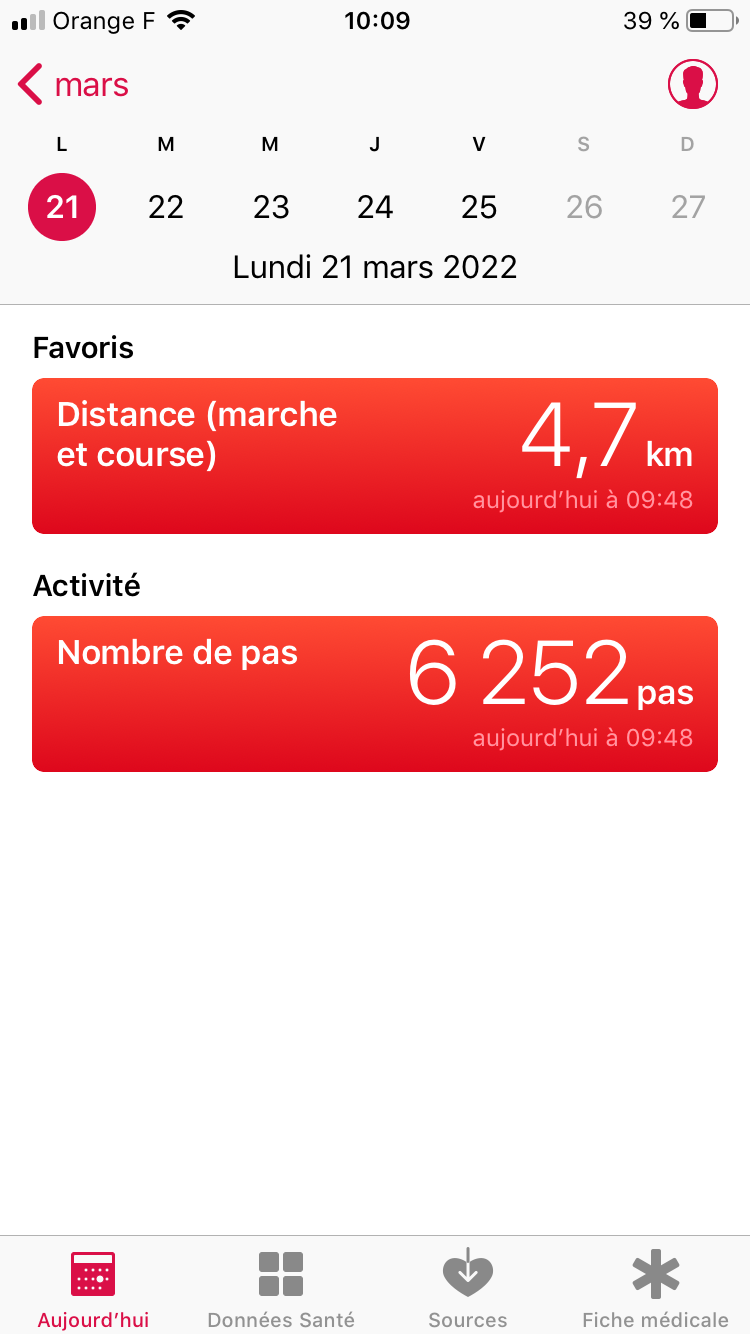Screen dimensions: 750x1334
Task: Go back to the mars month view
Action: [x=74, y=85]
